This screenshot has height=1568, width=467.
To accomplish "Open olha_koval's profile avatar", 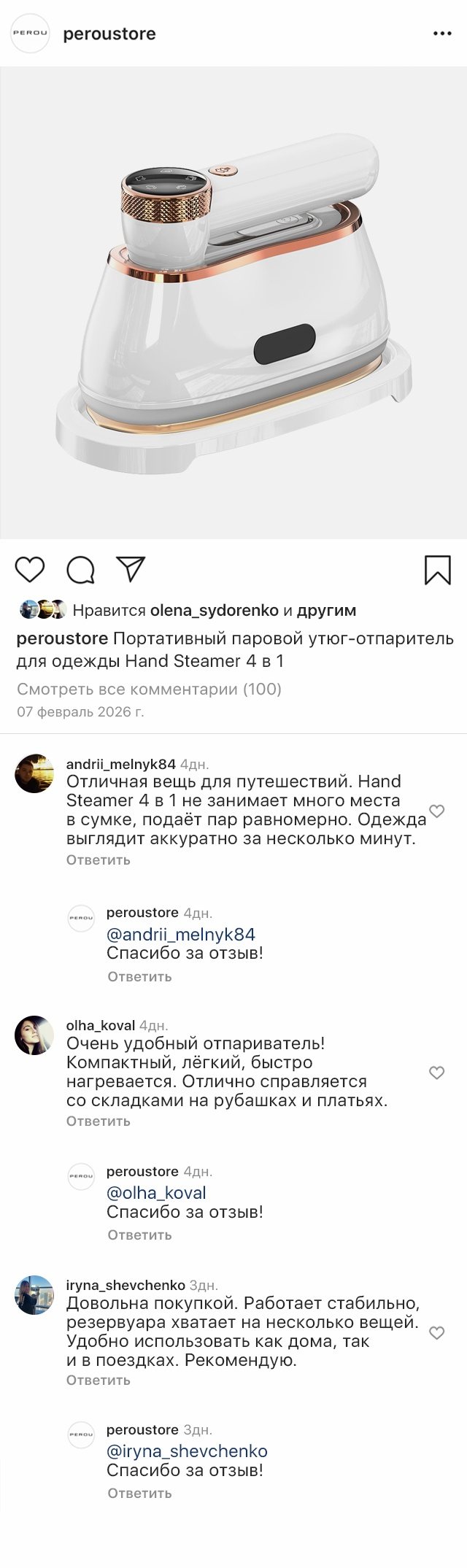I will (34, 1035).
